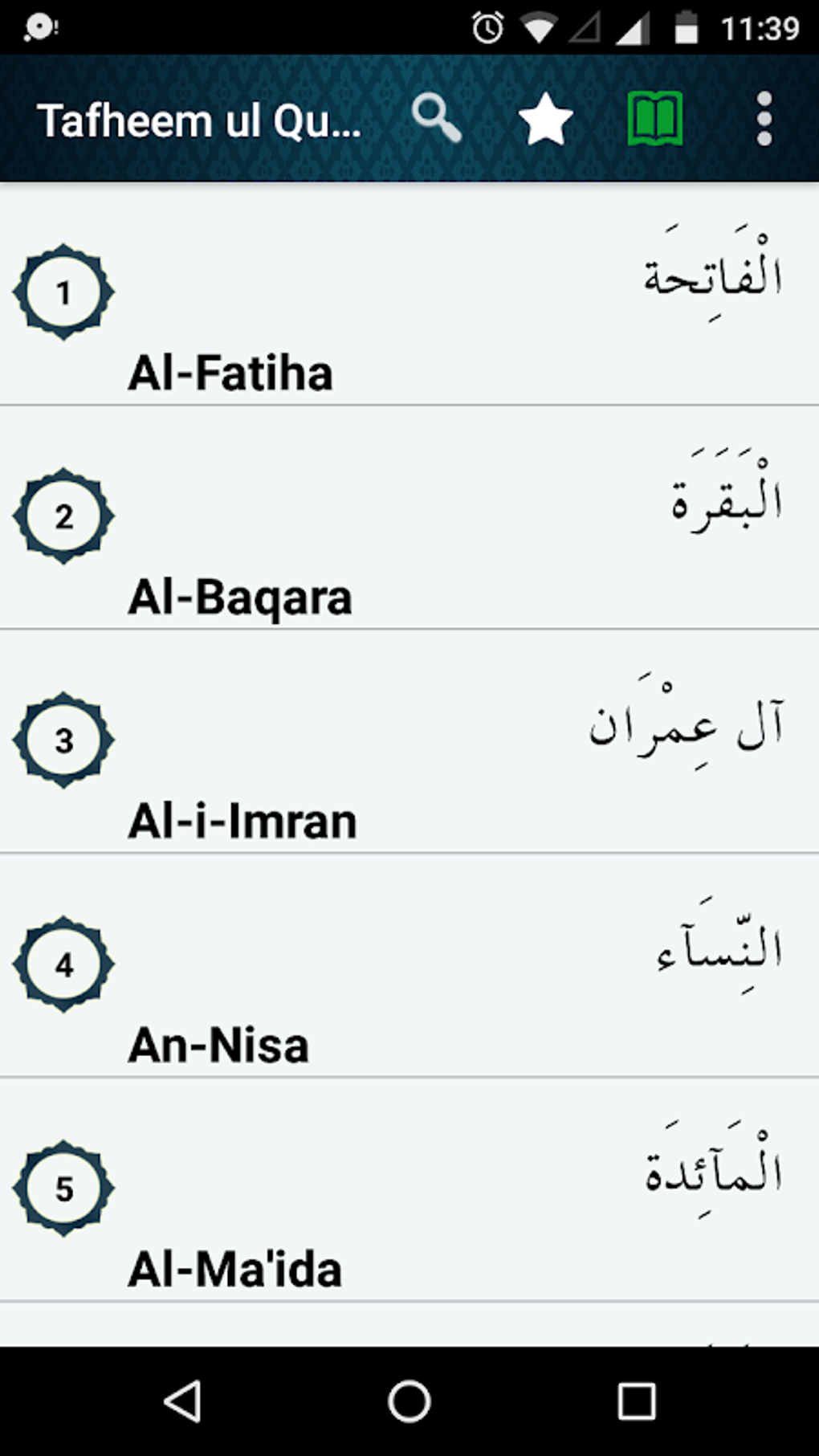Tap the surah number badge for Al-Baqara
Viewport: 819px width, 1456px height.
pyautogui.click(x=64, y=518)
